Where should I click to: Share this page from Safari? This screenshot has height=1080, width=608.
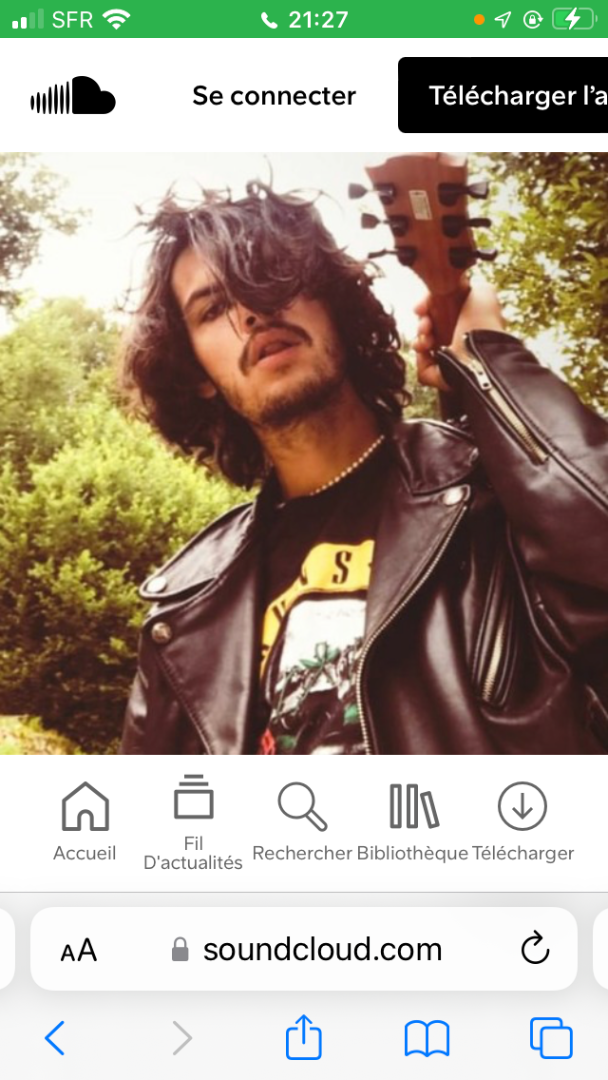pyautogui.click(x=303, y=1037)
